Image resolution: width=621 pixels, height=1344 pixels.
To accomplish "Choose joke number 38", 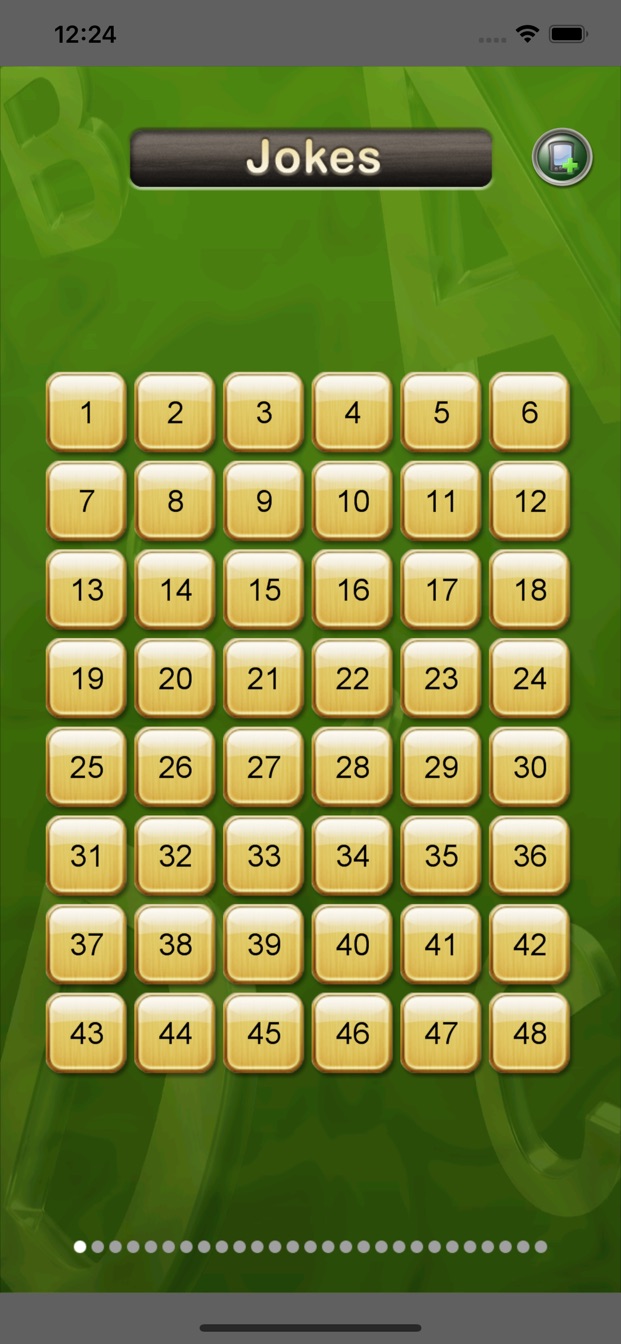I will click(x=175, y=944).
